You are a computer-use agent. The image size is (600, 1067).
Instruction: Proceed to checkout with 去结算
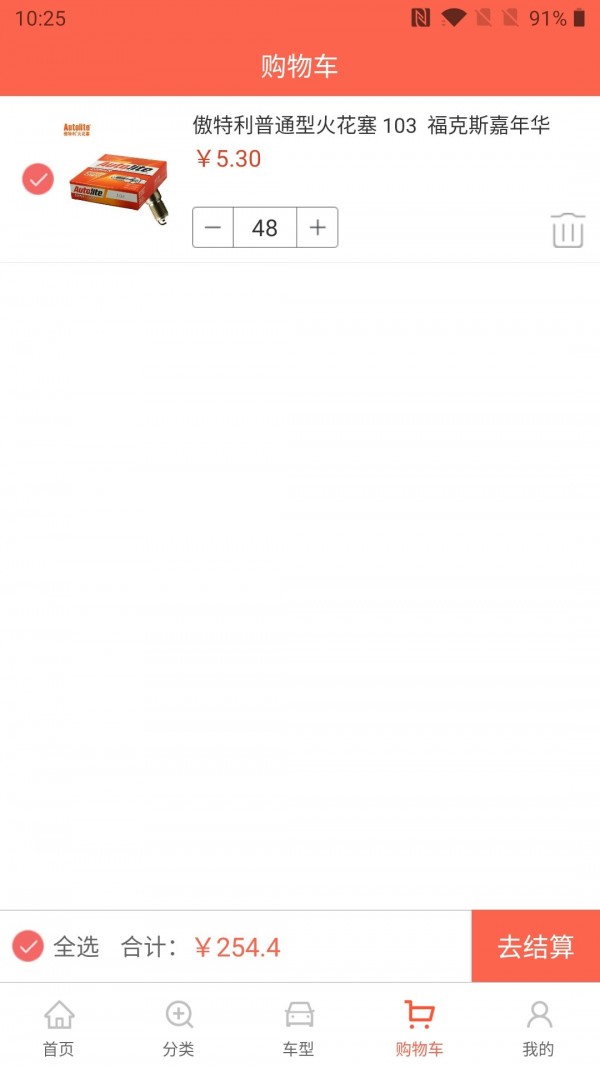[535, 946]
